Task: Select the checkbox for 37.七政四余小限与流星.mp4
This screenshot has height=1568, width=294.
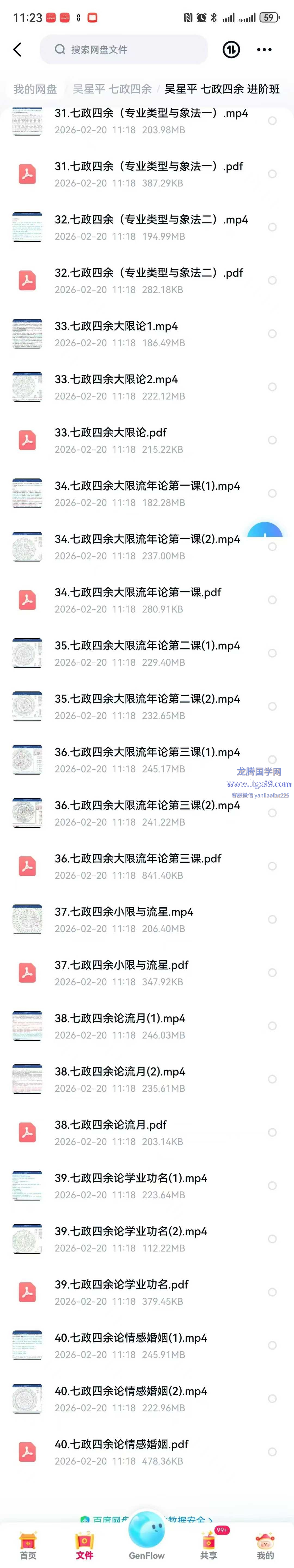Action: point(272,919)
